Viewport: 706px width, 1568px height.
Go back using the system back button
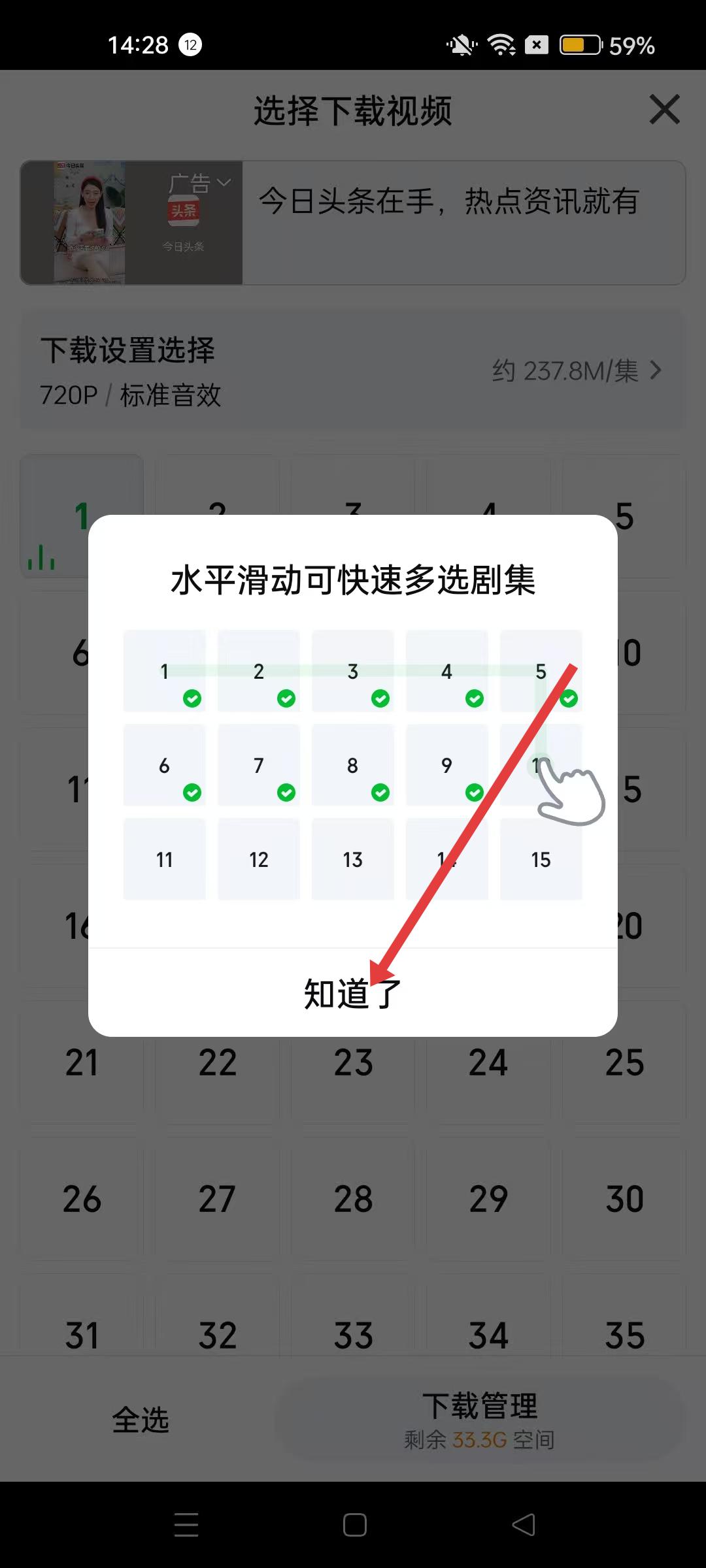click(x=523, y=1525)
